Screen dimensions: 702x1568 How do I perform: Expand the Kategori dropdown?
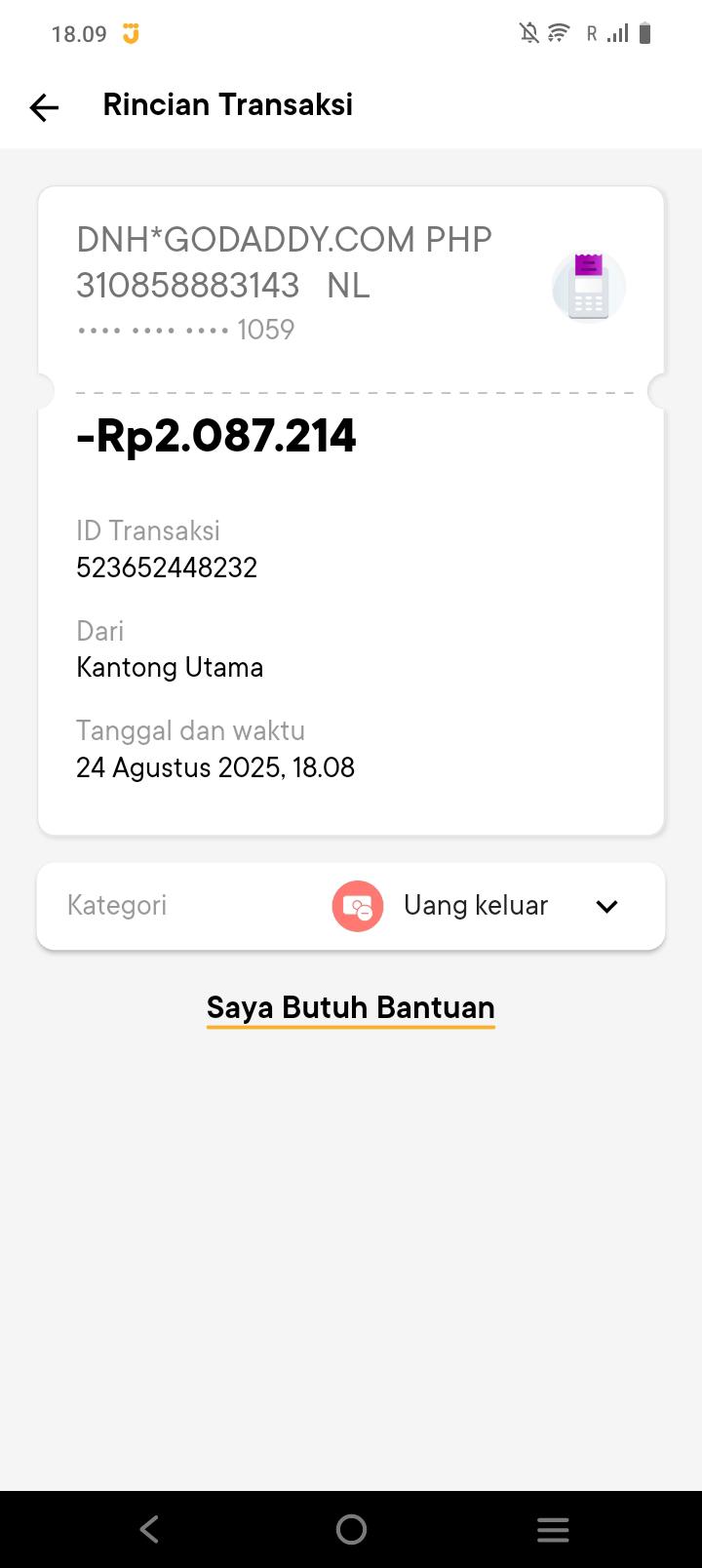(606, 906)
